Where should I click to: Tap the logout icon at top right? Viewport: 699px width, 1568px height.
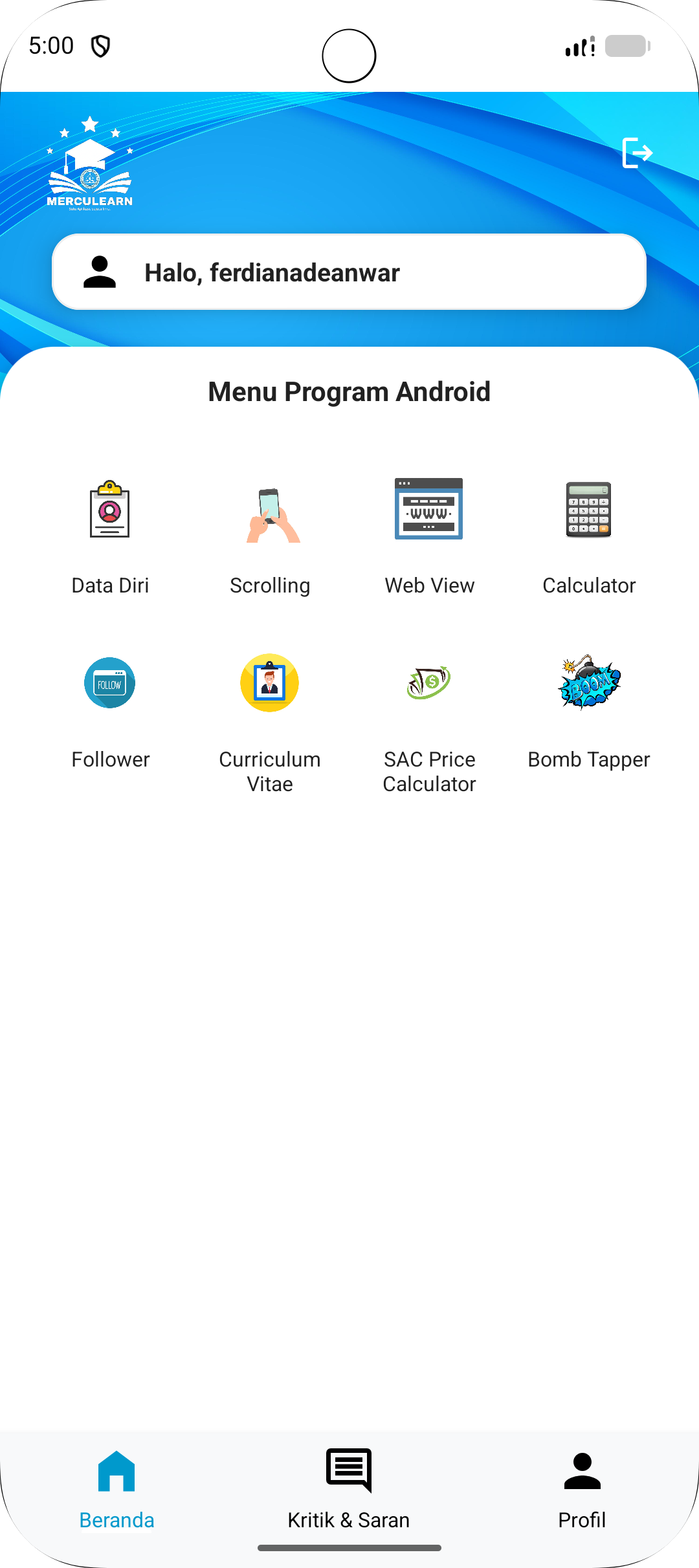[x=638, y=152]
